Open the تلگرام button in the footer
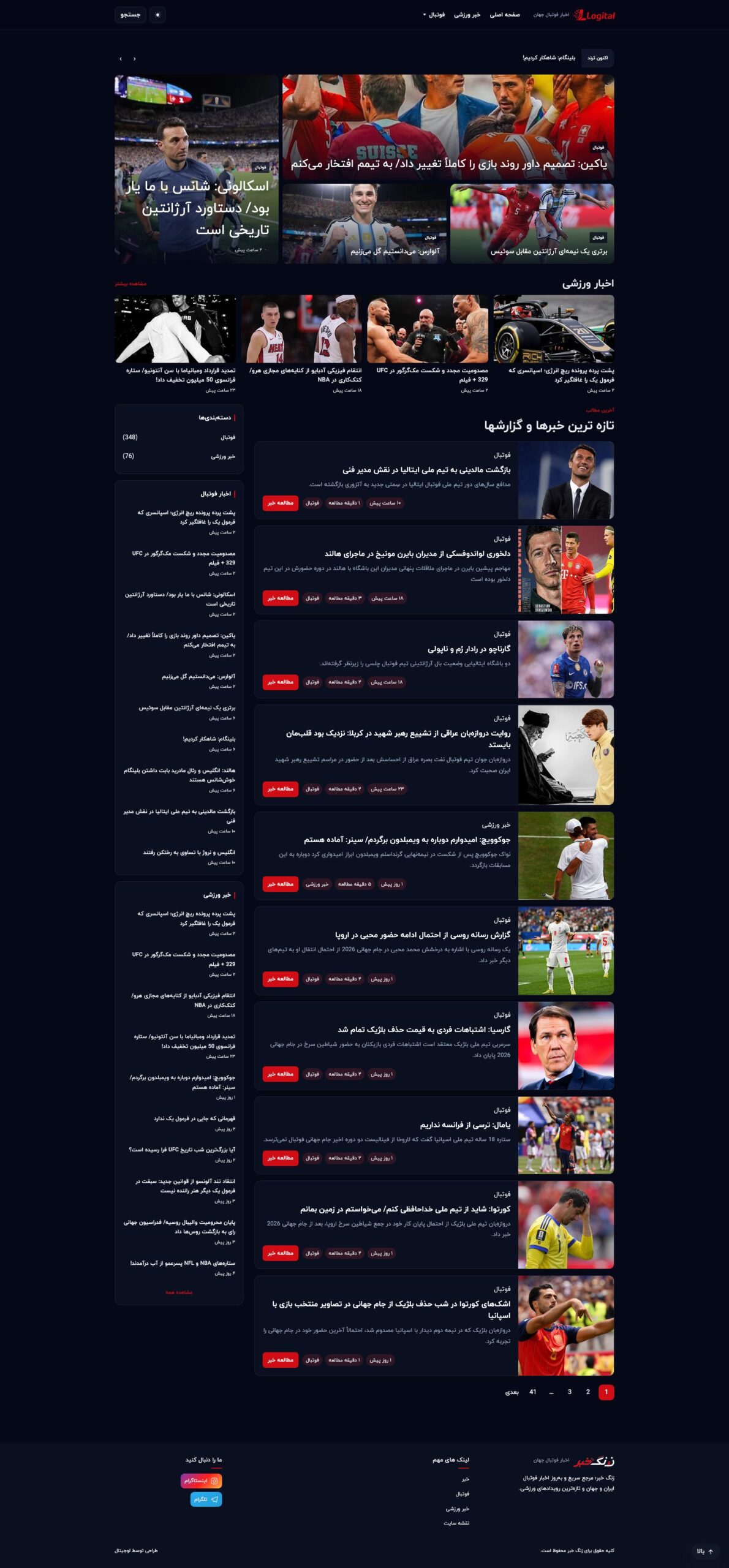Screen dimensions: 729x1568 coord(206,1499)
